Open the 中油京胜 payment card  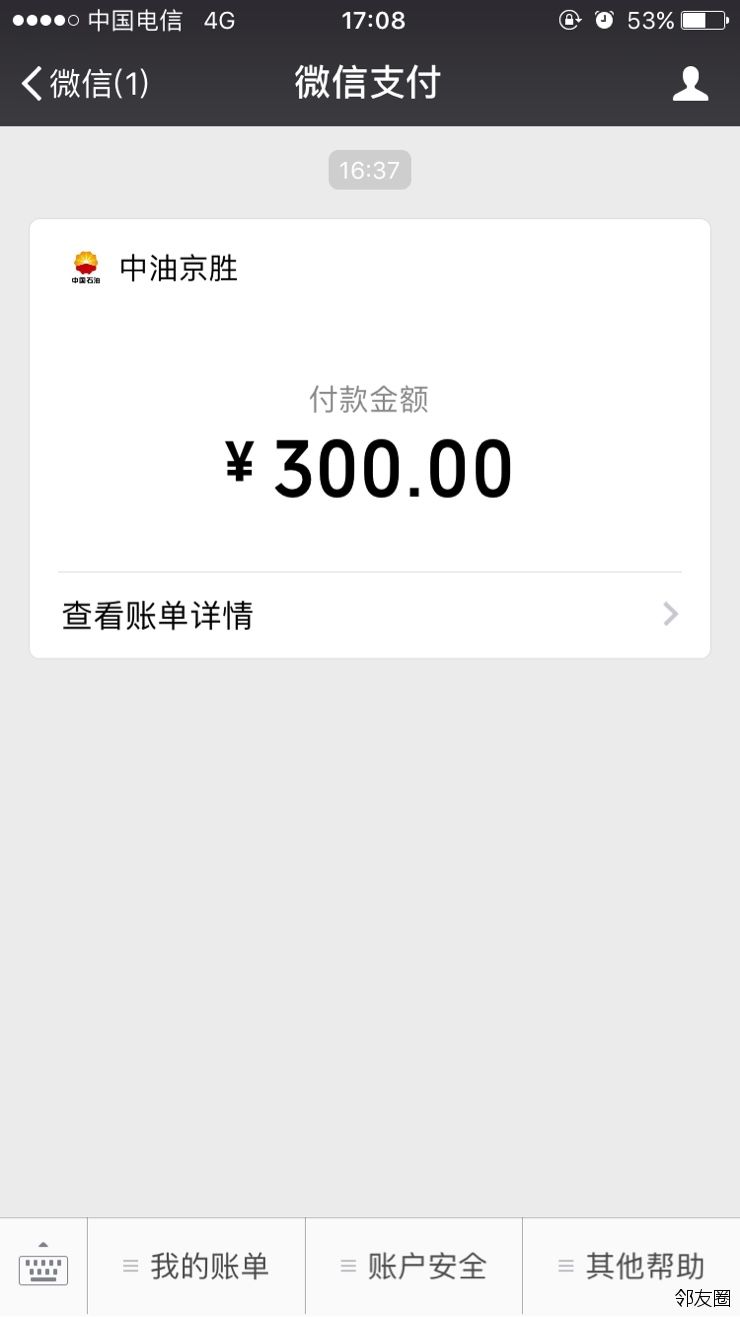(369, 420)
